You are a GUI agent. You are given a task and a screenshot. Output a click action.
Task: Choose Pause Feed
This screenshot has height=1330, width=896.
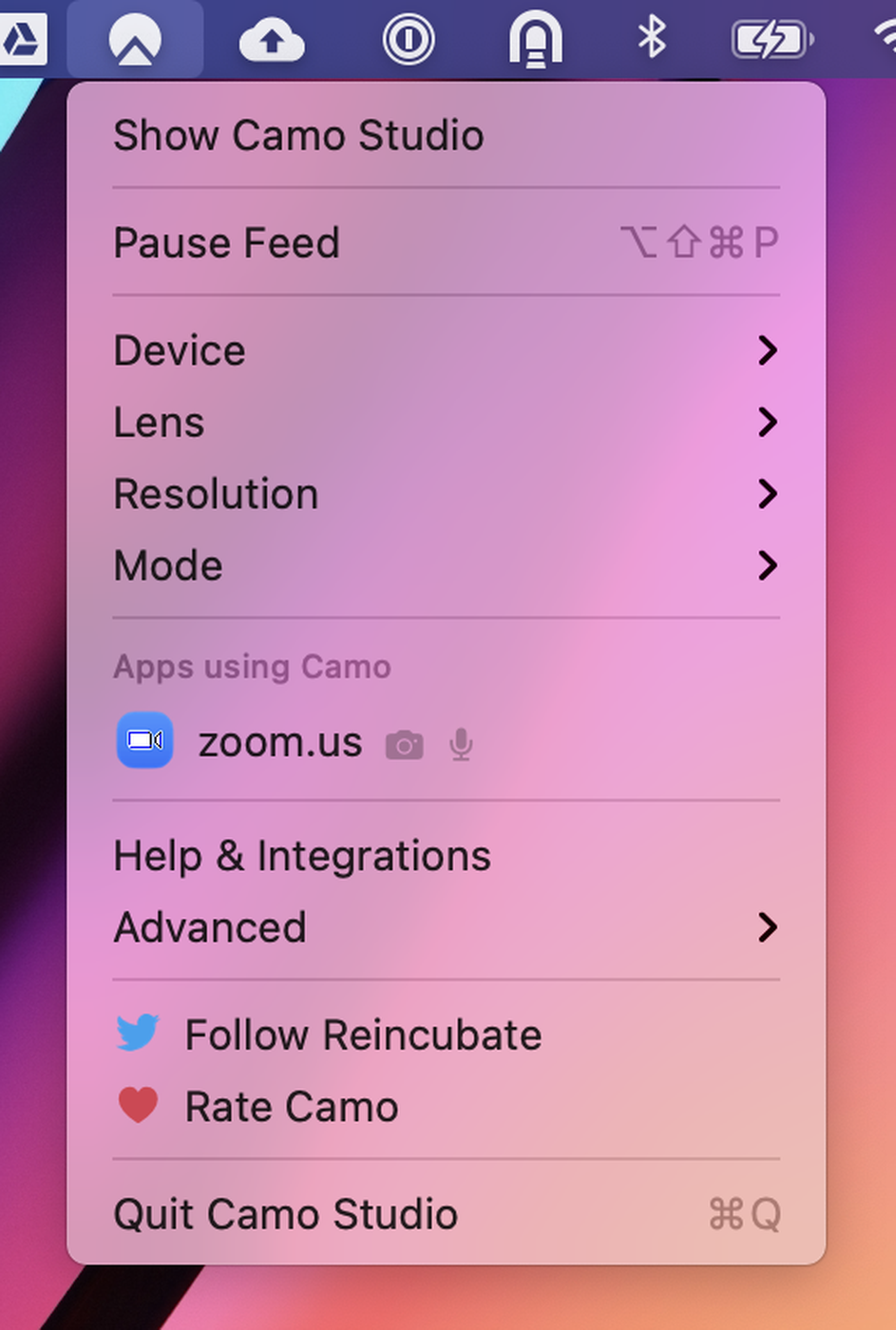point(226,242)
